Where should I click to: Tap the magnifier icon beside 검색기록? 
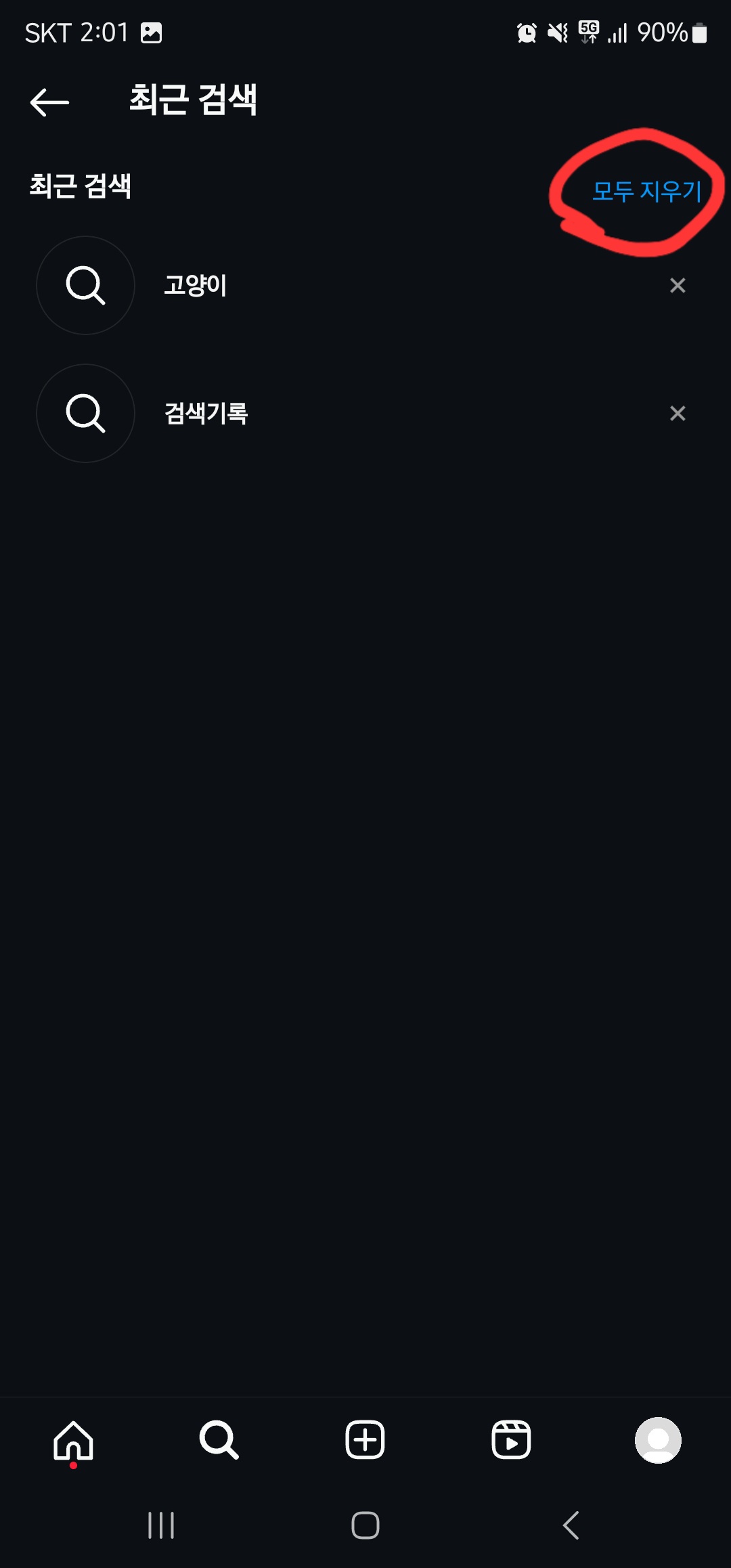coord(85,413)
